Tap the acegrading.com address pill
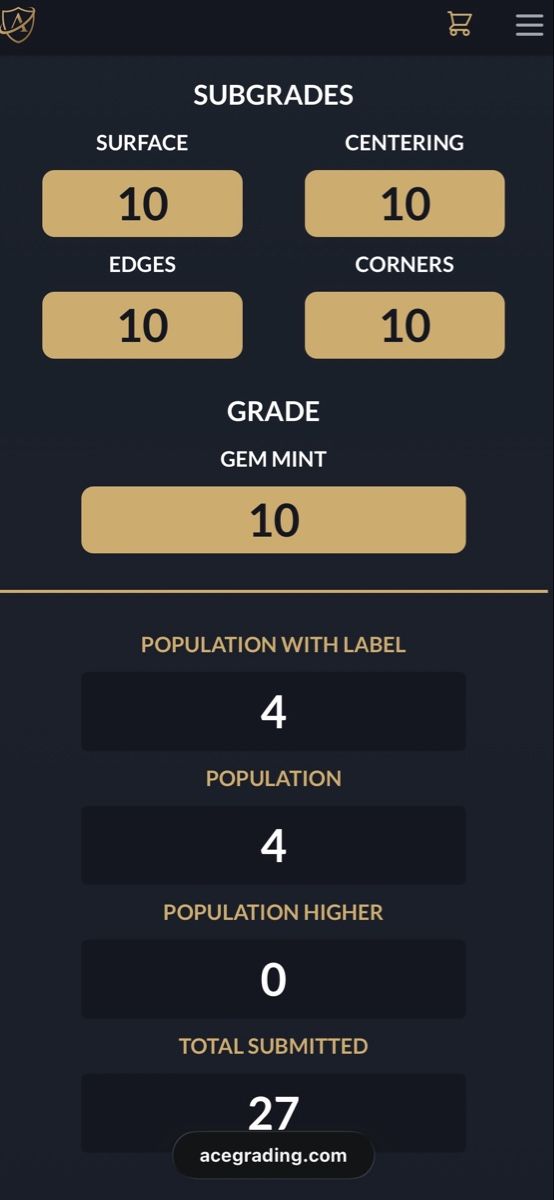This screenshot has width=554, height=1200. point(273,1155)
